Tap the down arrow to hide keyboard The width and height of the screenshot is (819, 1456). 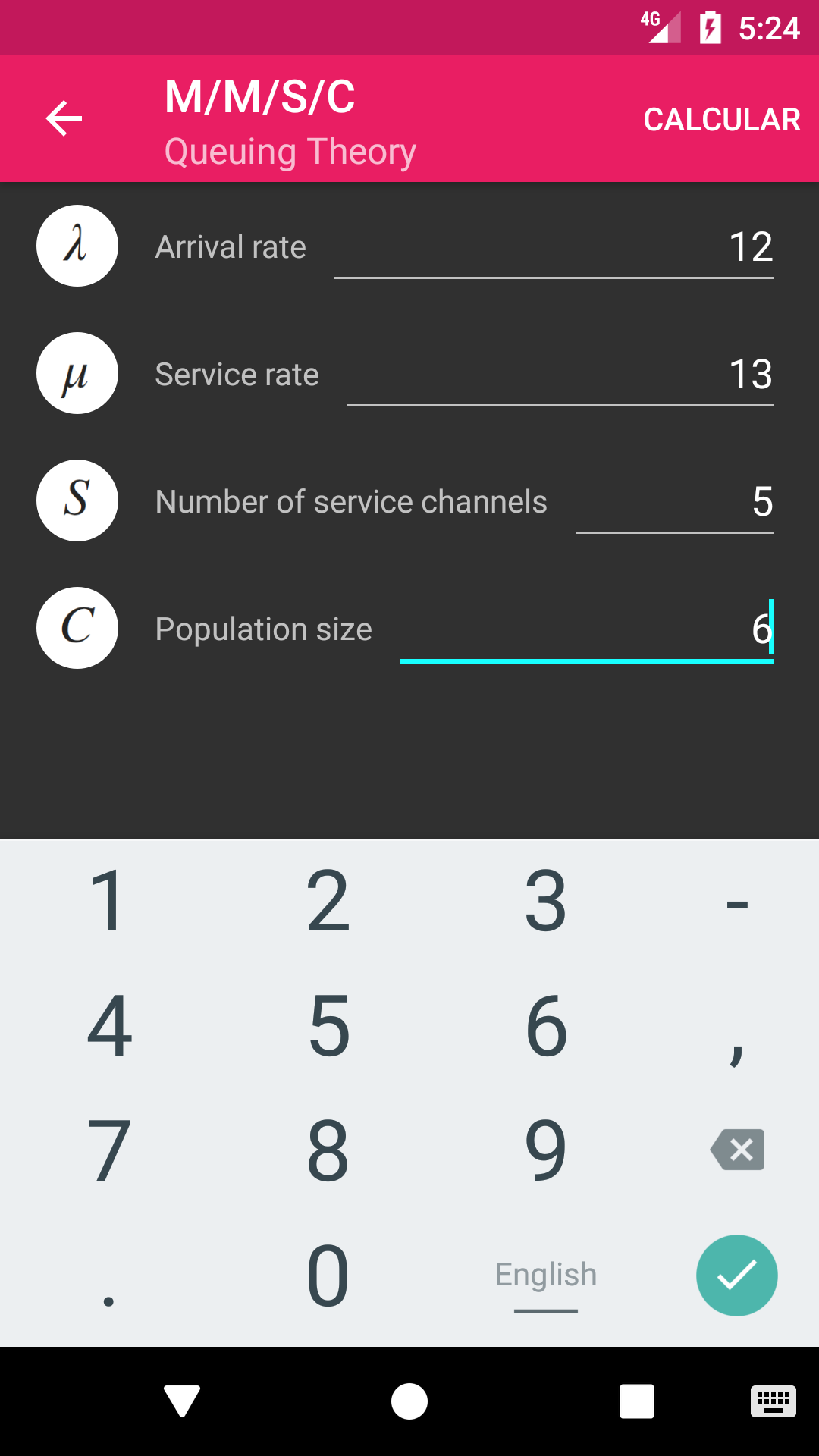click(x=182, y=1402)
